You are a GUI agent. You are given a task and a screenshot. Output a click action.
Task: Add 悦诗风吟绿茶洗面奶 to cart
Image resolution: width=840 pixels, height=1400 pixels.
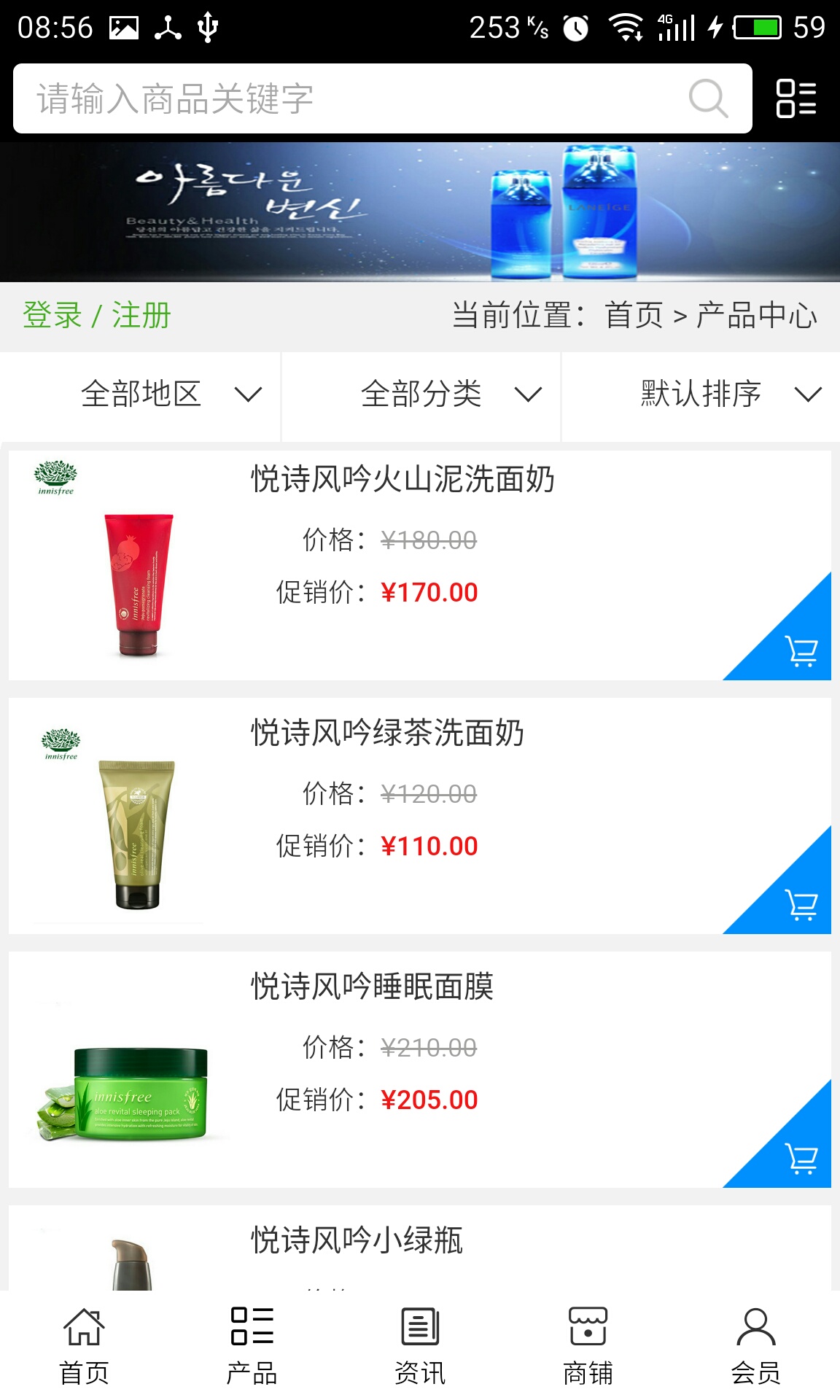tap(799, 904)
